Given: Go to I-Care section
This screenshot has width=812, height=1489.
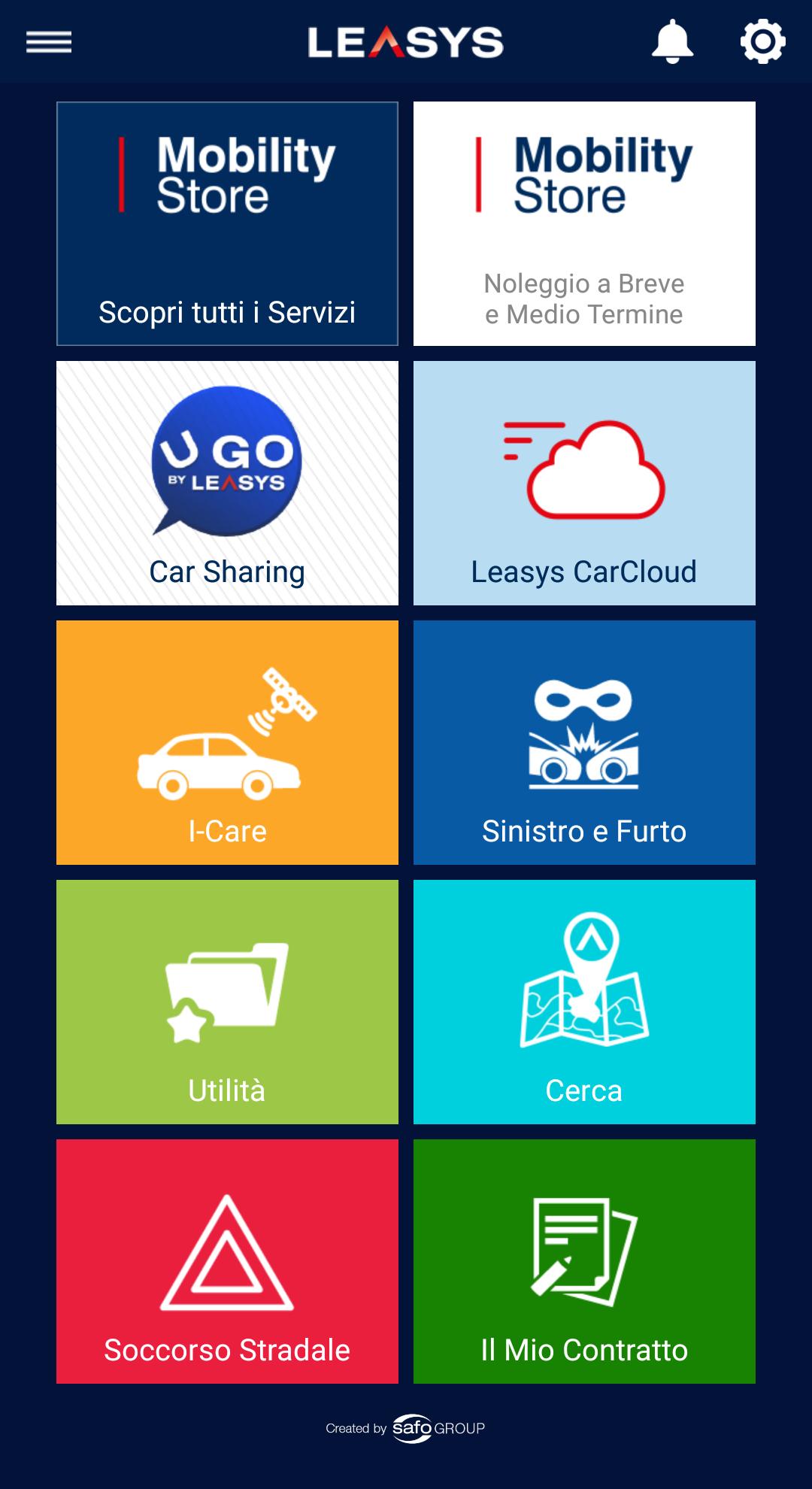Looking at the screenshot, I should [x=227, y=742].
